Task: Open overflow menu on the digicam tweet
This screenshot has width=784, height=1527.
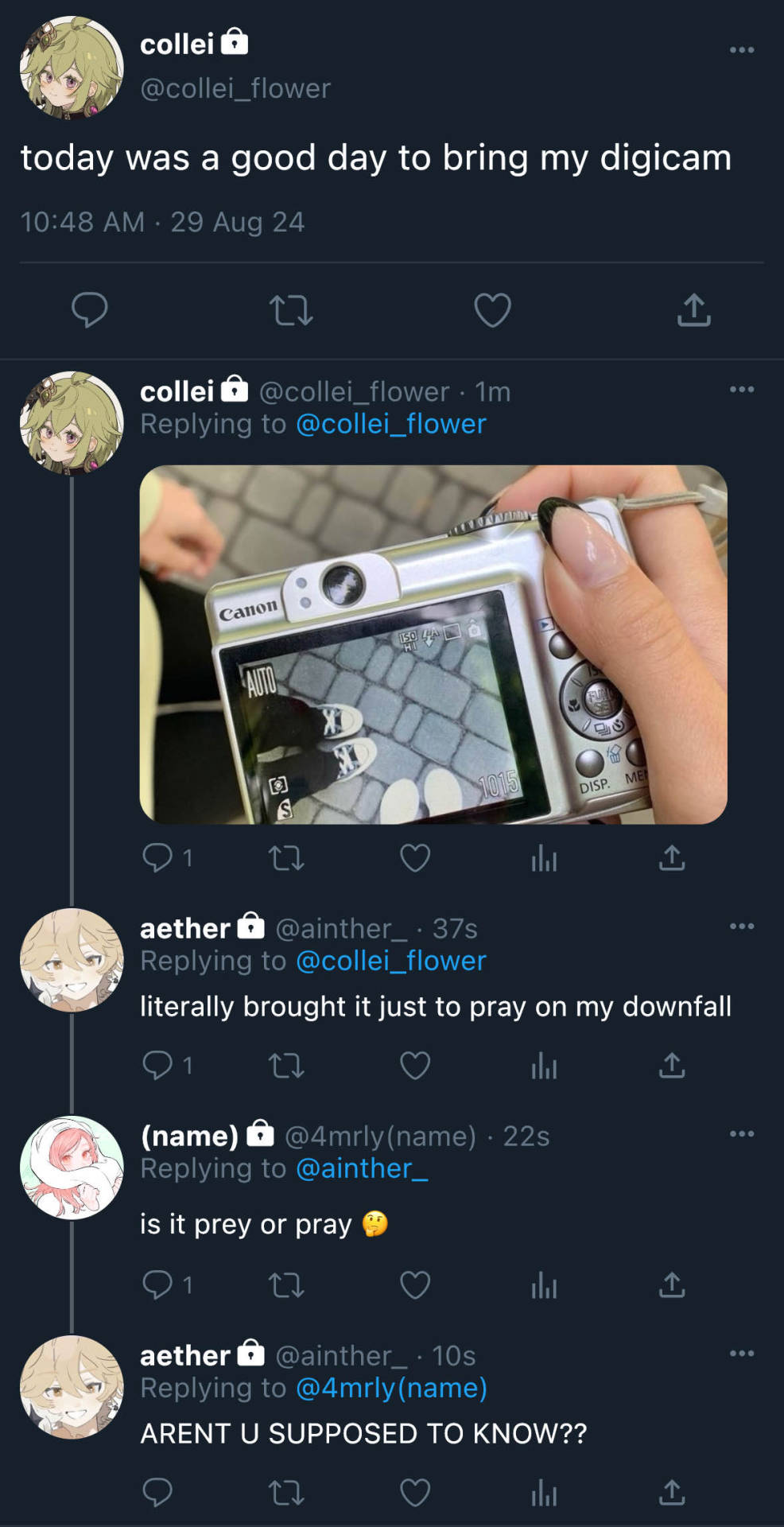Action: coord(741,50)
